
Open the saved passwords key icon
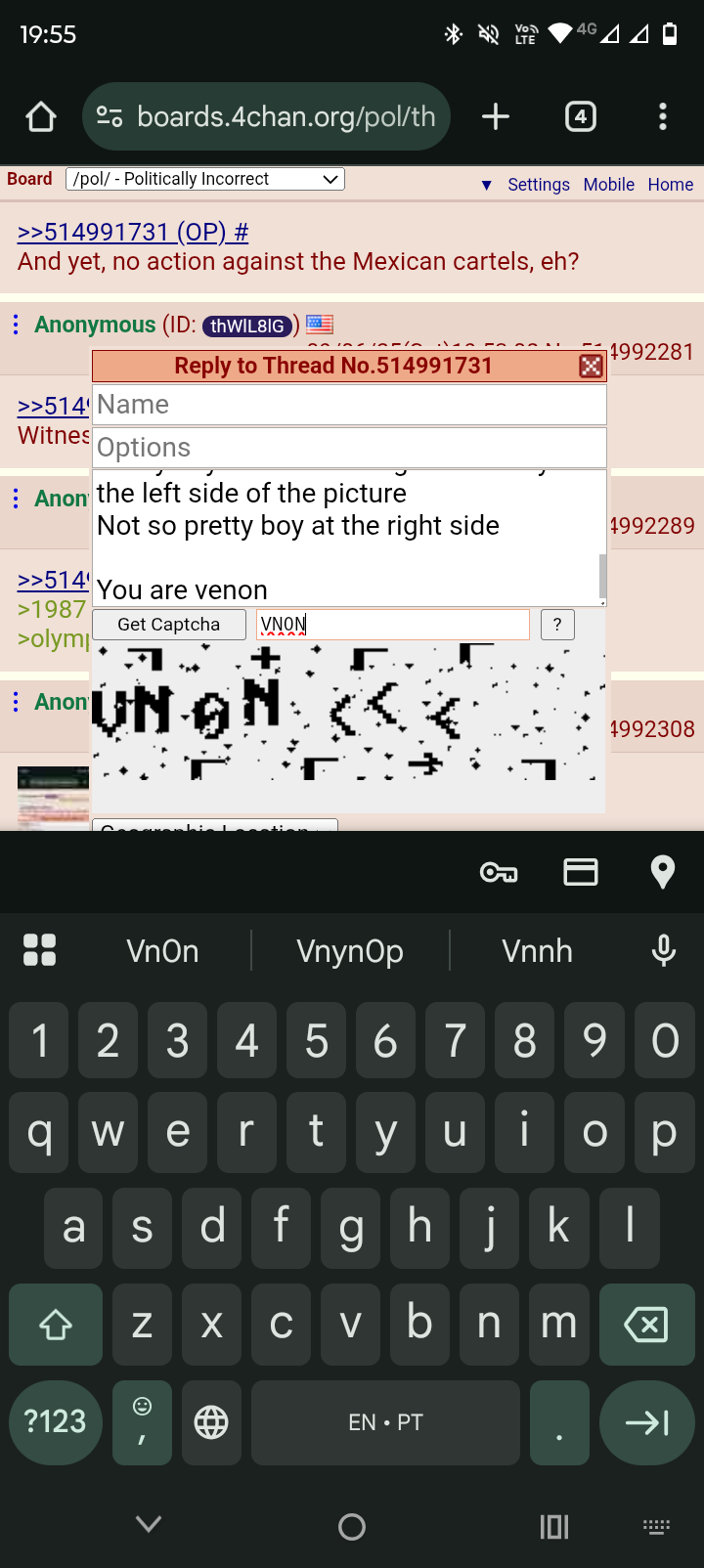pos(499,872)
